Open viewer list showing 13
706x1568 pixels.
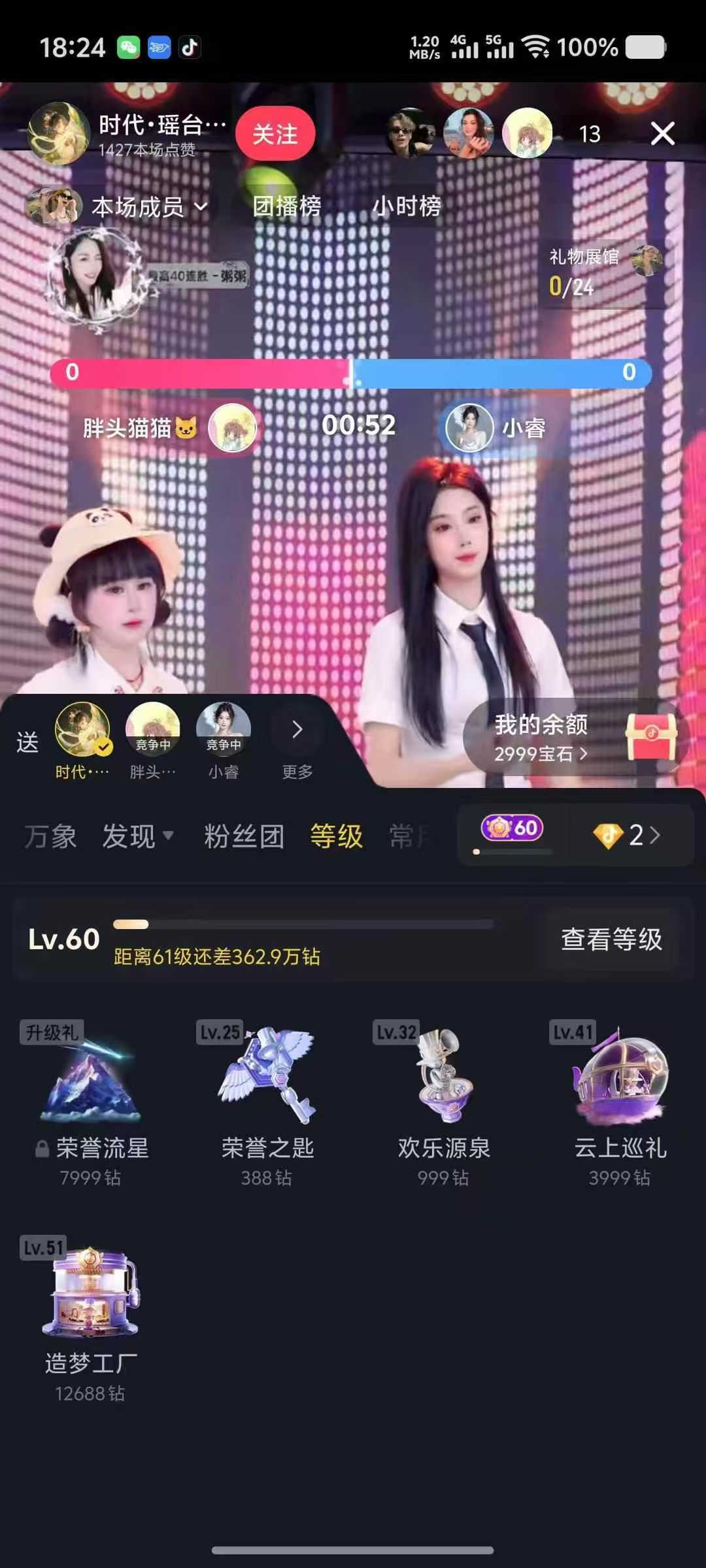[589, 134]
